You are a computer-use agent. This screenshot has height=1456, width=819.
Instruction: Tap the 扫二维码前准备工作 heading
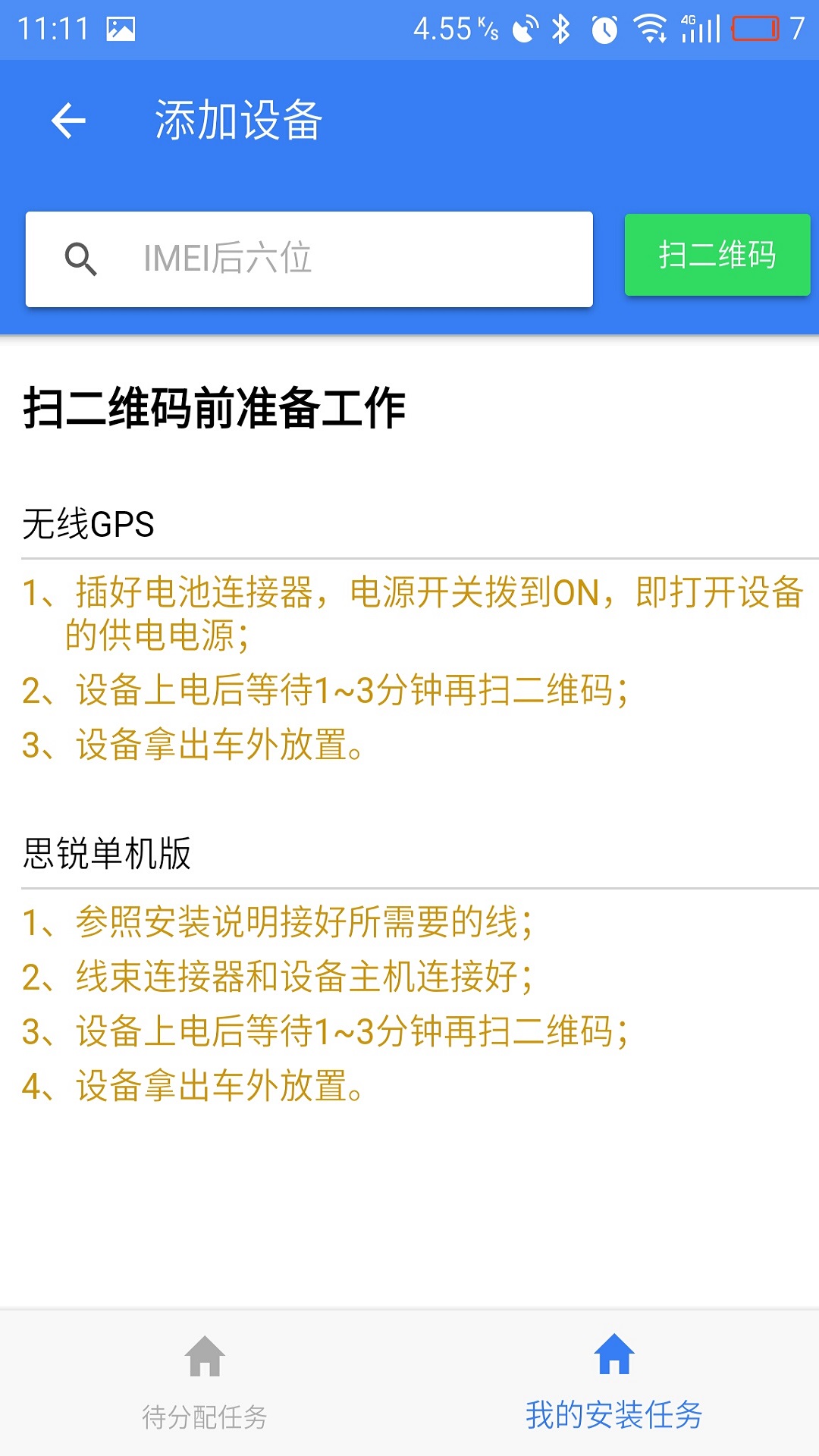pyautogui.click(x=215, y=408)
